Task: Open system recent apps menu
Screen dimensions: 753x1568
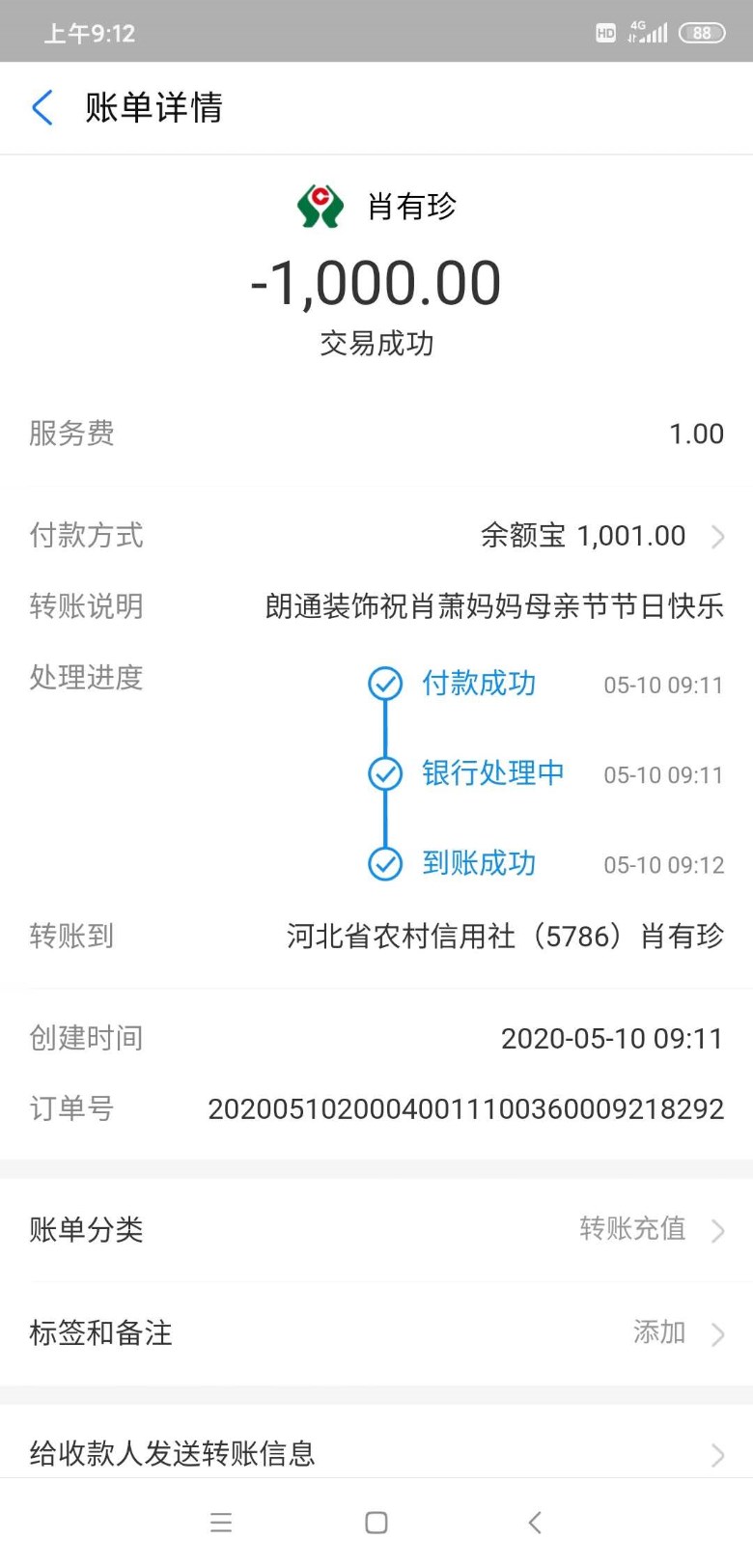Action: 221,1523
